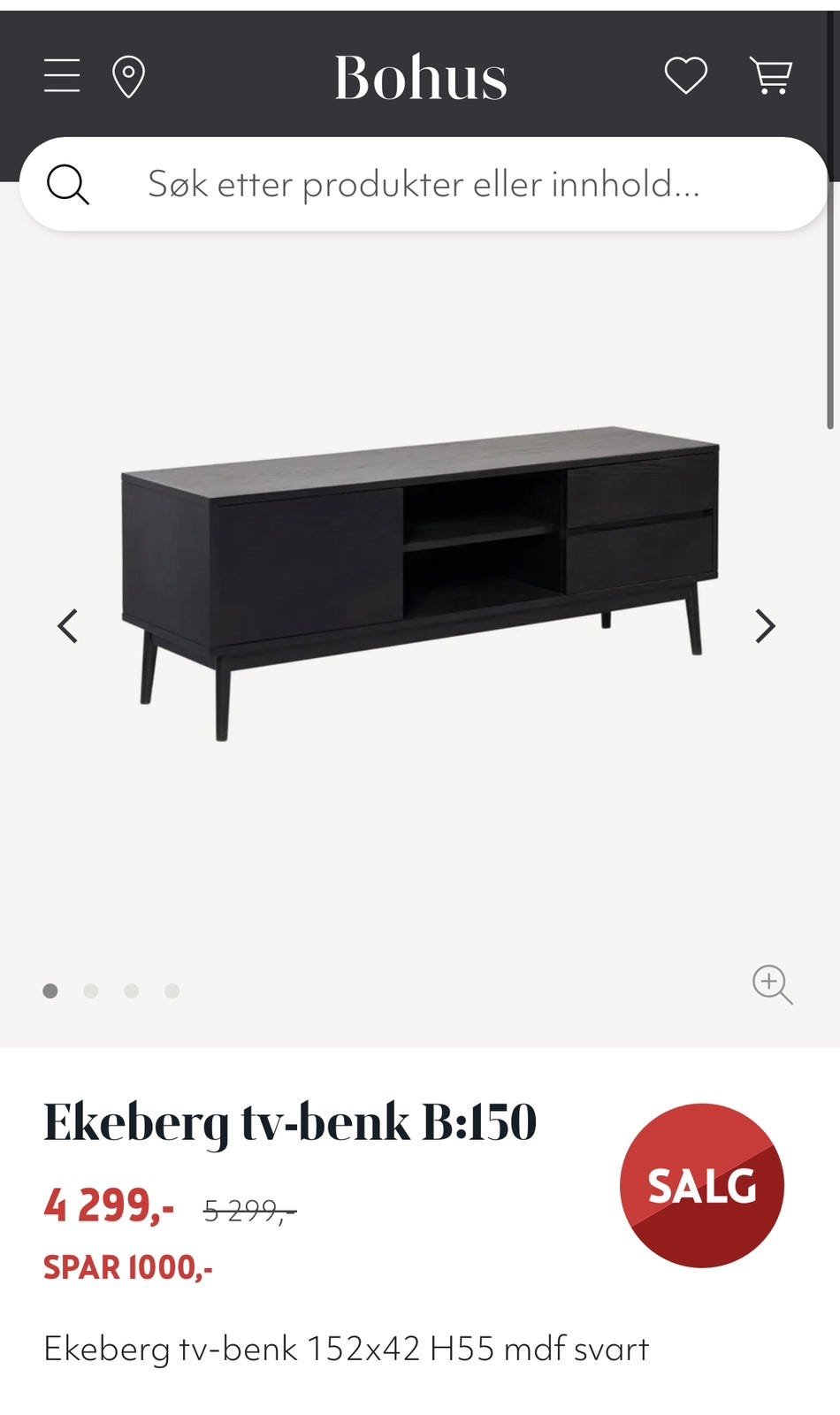
Task: Show the next product image
Action: pyautogui.click(x=765, y=626)
